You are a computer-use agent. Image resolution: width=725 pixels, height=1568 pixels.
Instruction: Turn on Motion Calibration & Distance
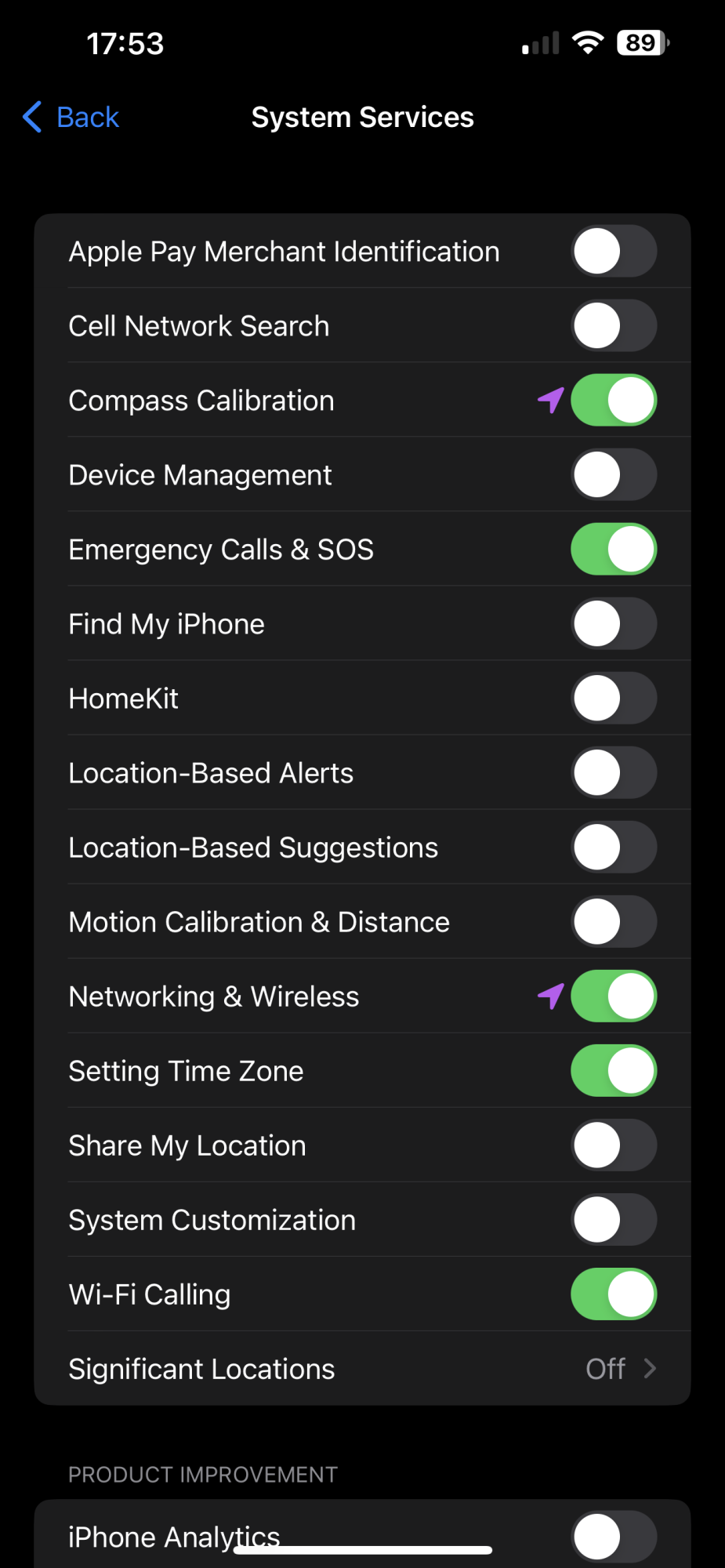pyautogui.click(x=614, y=922)
